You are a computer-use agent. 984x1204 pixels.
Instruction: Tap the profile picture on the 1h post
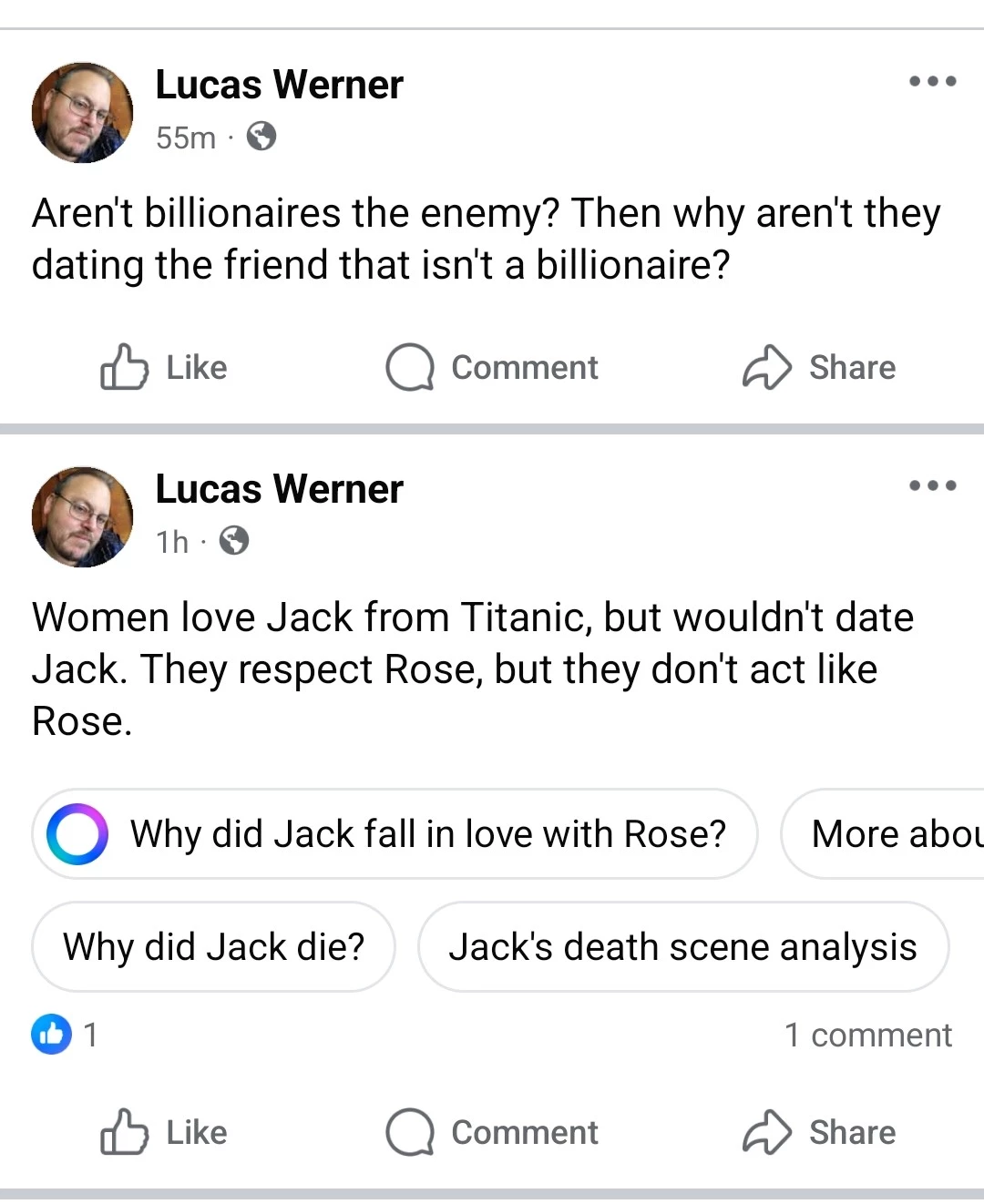click(x=82, y=517)
